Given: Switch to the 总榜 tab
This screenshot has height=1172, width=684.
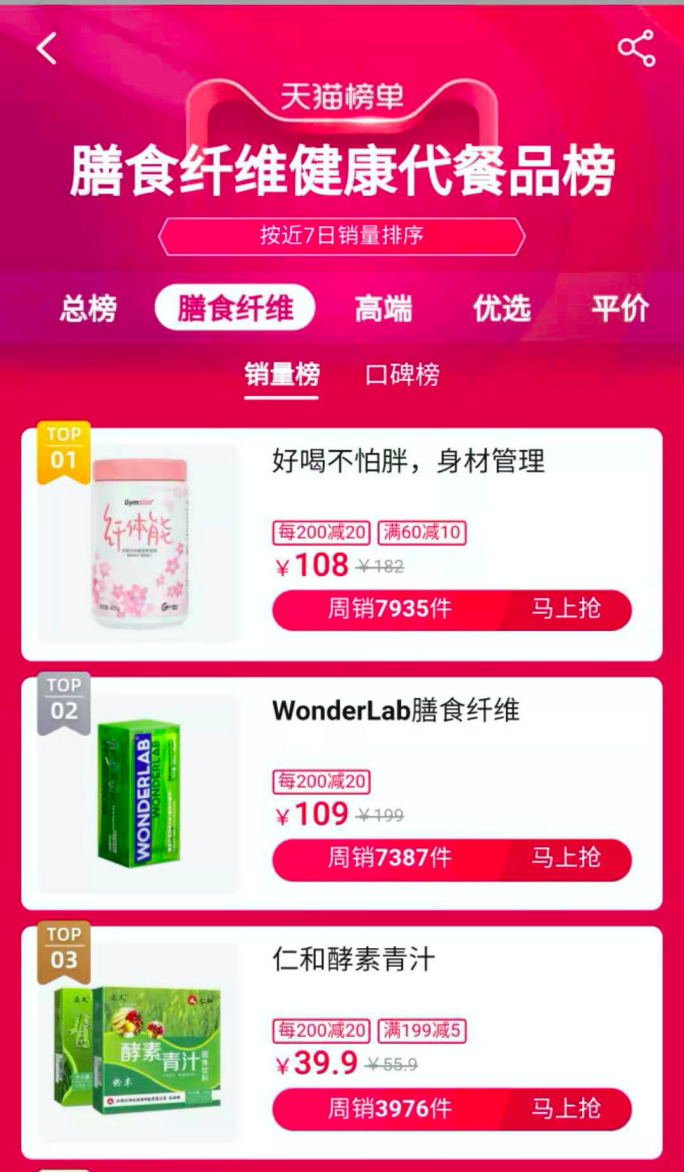Looking at the screenshot, I should pyautogui.click(x=88, y=309).
